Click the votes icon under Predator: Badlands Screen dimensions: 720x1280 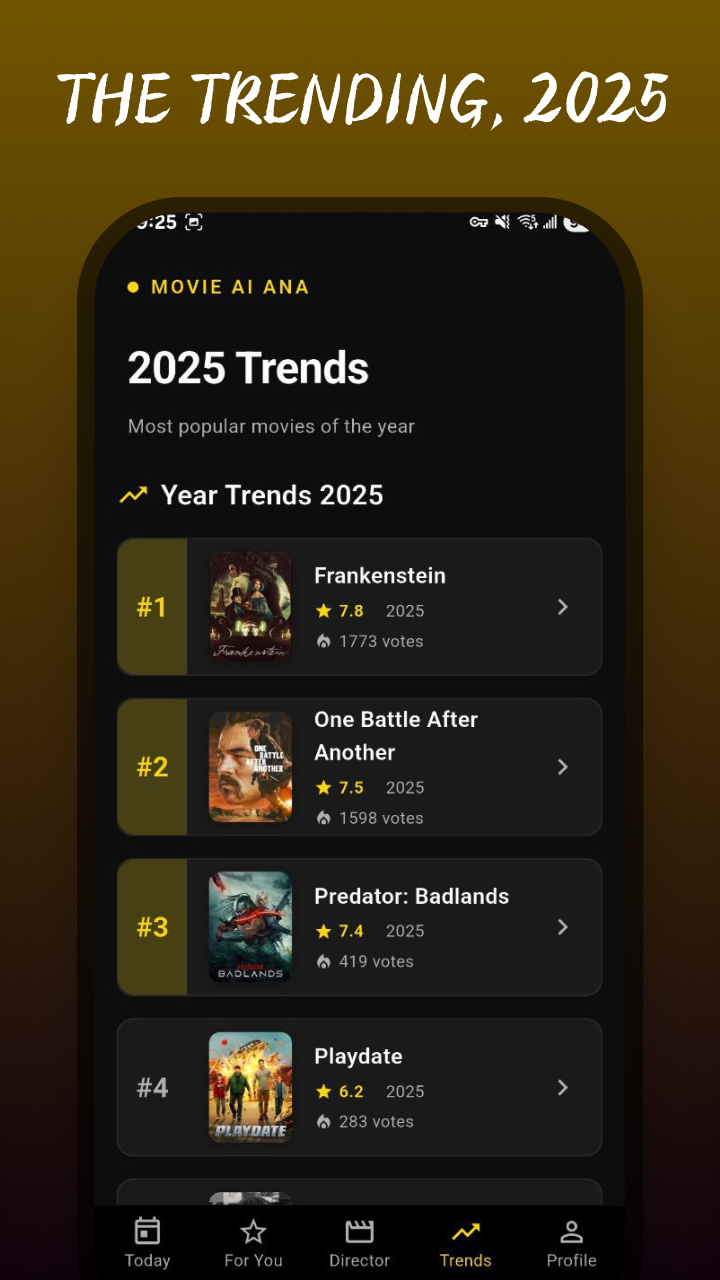[x=325, y=961]
